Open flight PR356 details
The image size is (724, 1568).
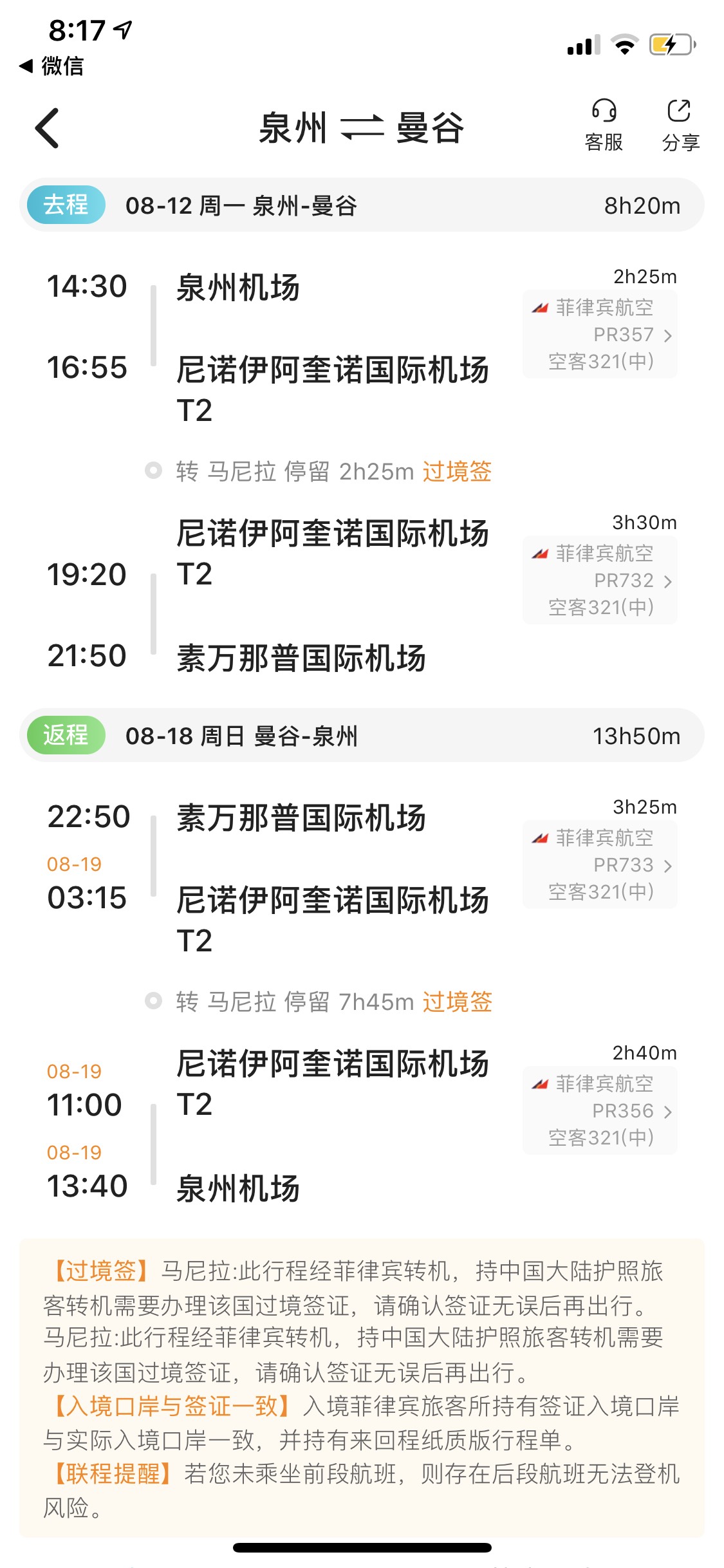[600, 1110]
